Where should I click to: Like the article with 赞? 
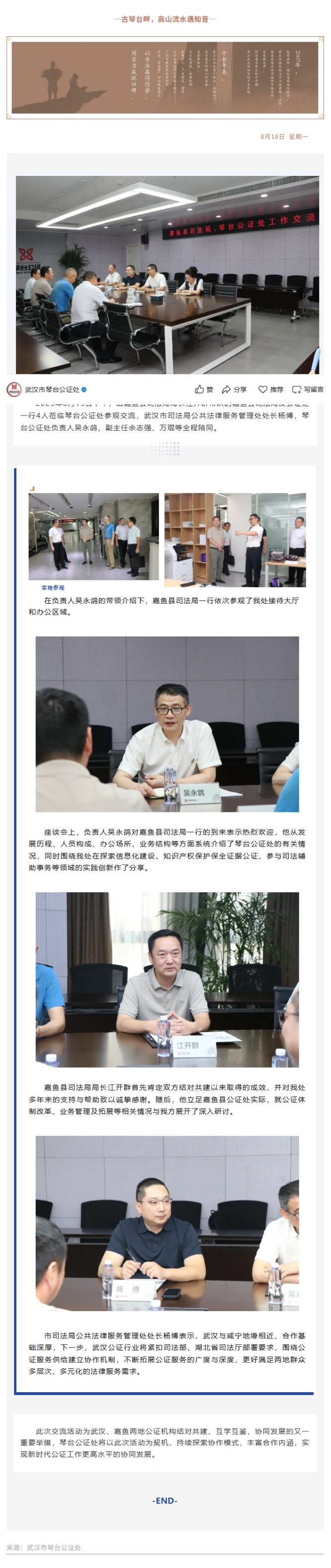click(x=204, y=390)
